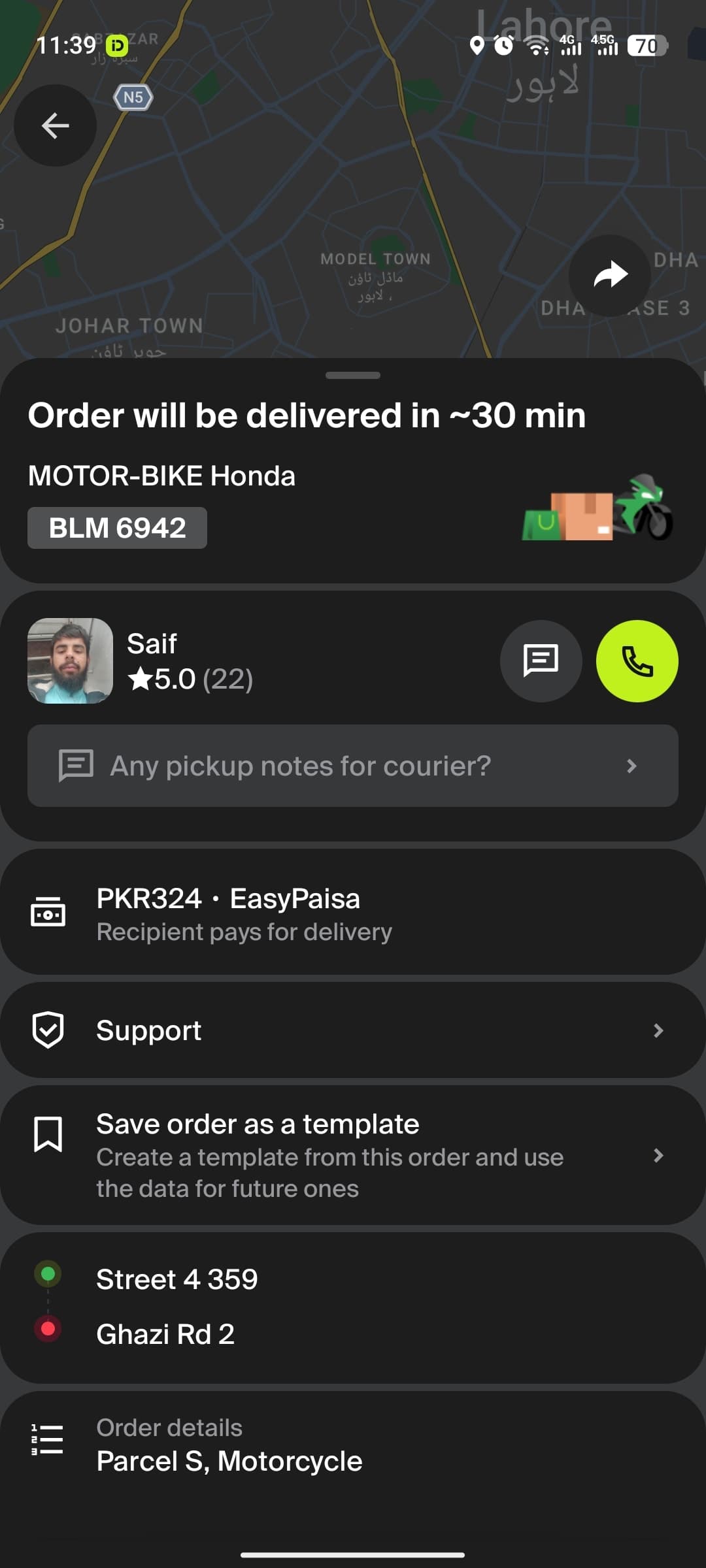Image resolution: width=706 pixels, height=1568 pixels.
Task: Open PKR324 EasyPaisa payment details
Action: 353,913
